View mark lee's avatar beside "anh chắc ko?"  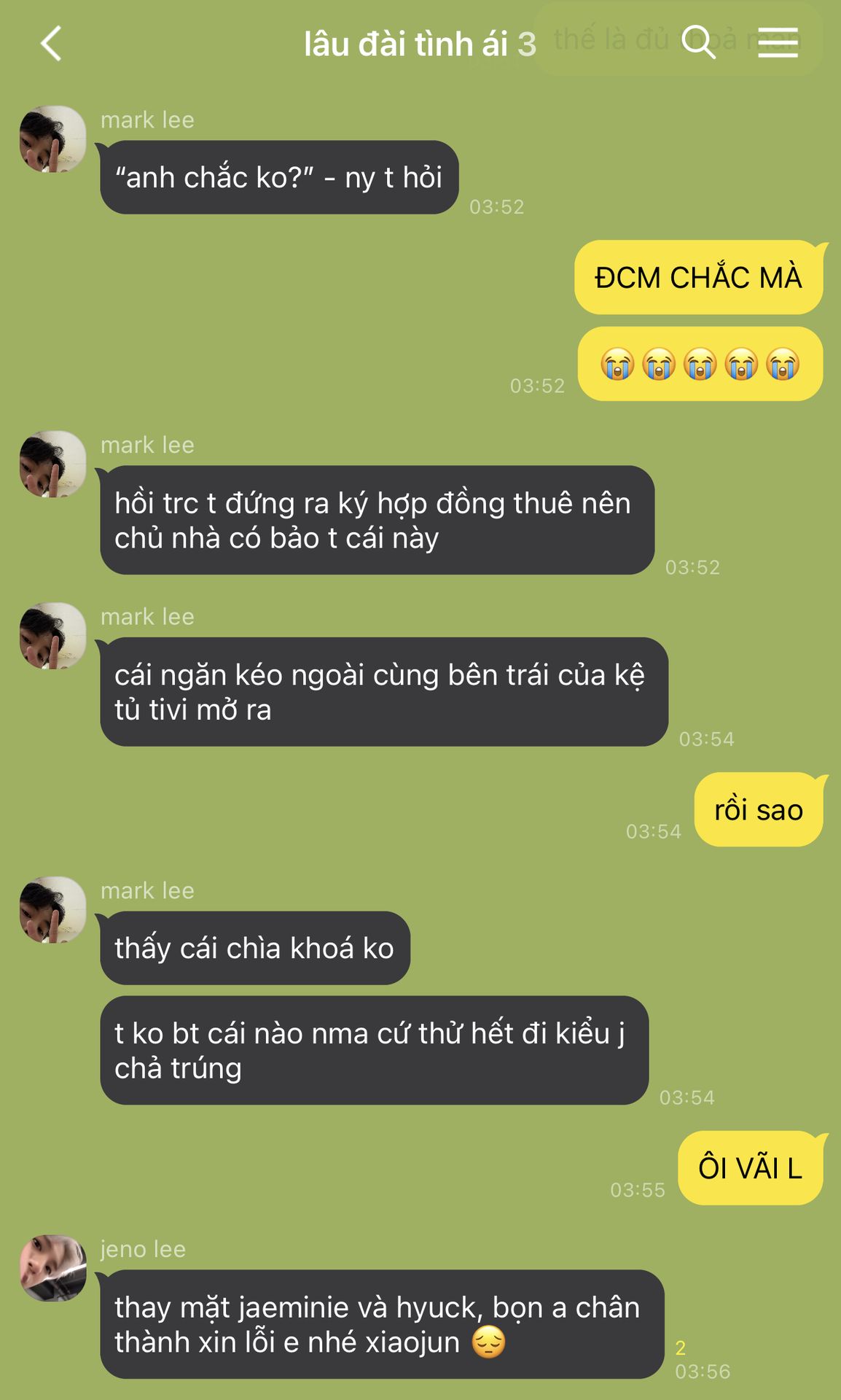click(52, 139)
